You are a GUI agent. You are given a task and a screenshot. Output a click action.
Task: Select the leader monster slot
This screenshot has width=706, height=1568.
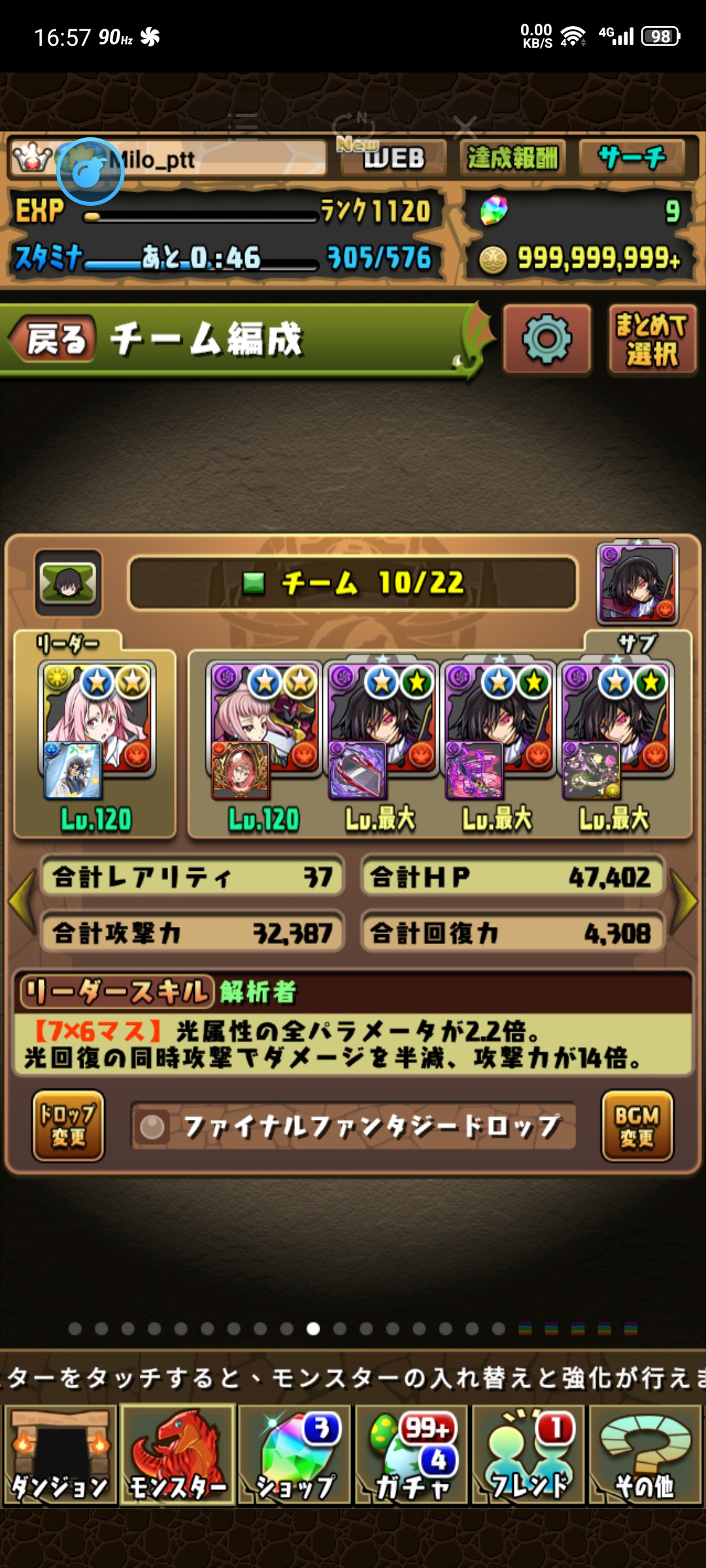tap(96, 732)
